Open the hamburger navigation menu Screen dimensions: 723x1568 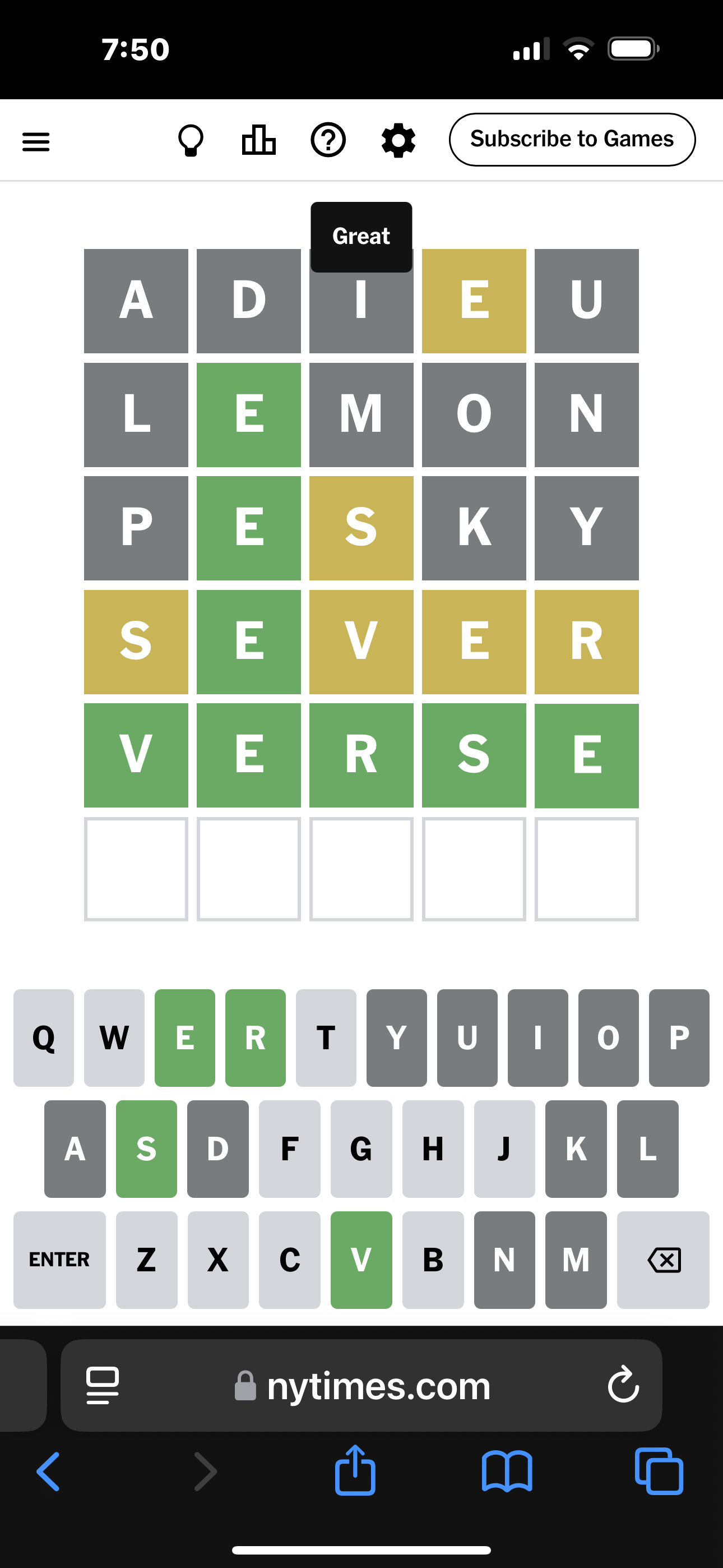click(36, 141)
